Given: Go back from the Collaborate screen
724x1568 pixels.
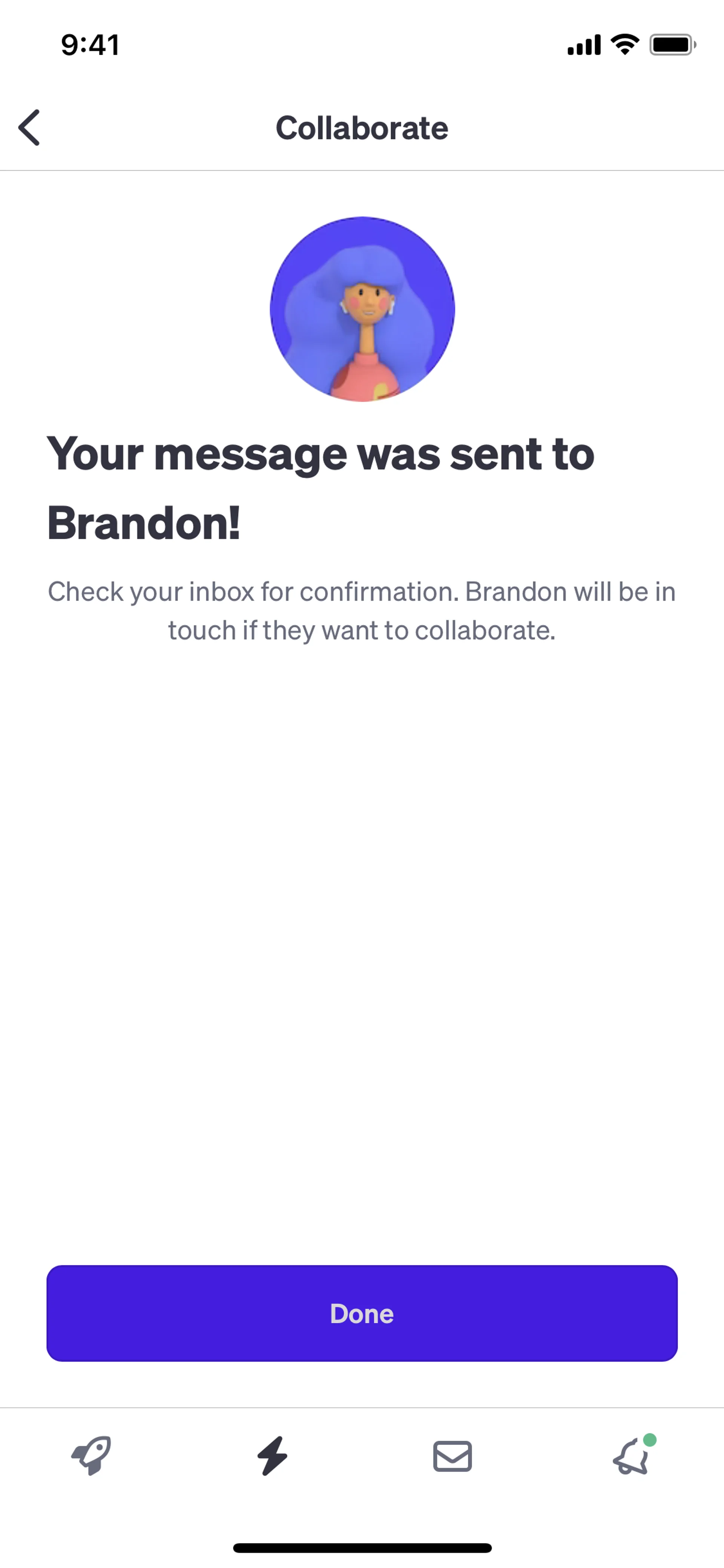Looking at the screenshot, I should click(29, 128).
